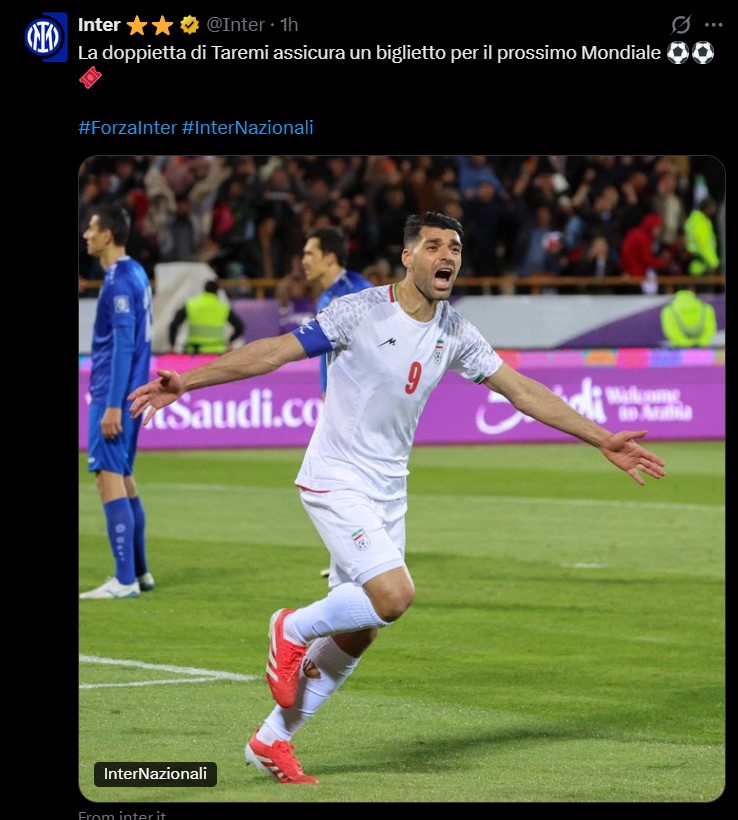Open the 1h post timestamp

coord(288,25)
